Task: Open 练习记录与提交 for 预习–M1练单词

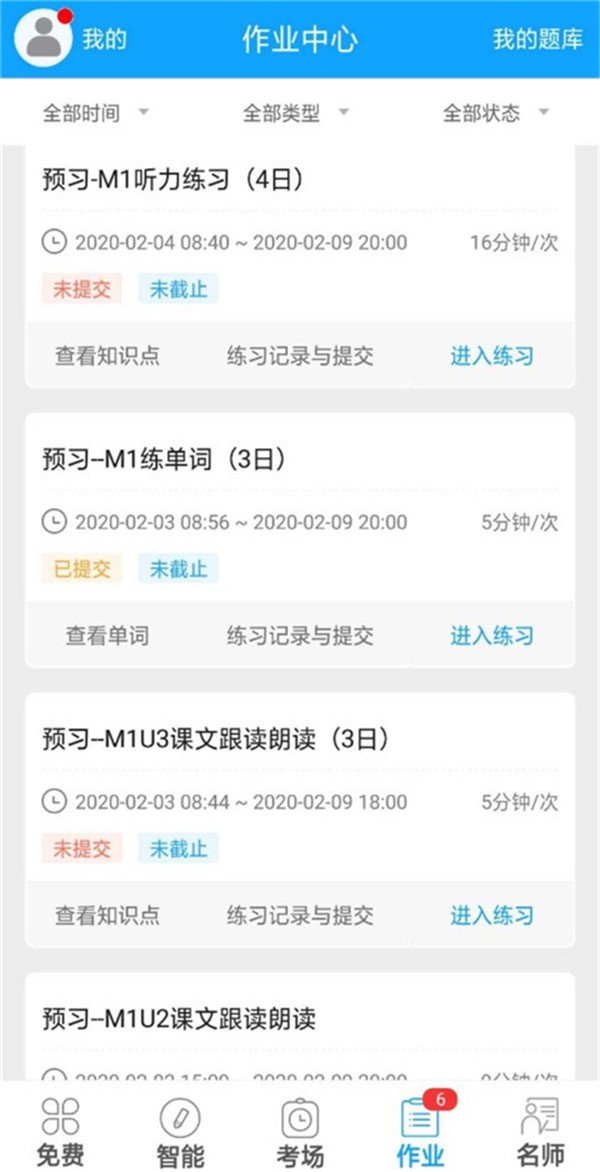Action: [300, 635]
